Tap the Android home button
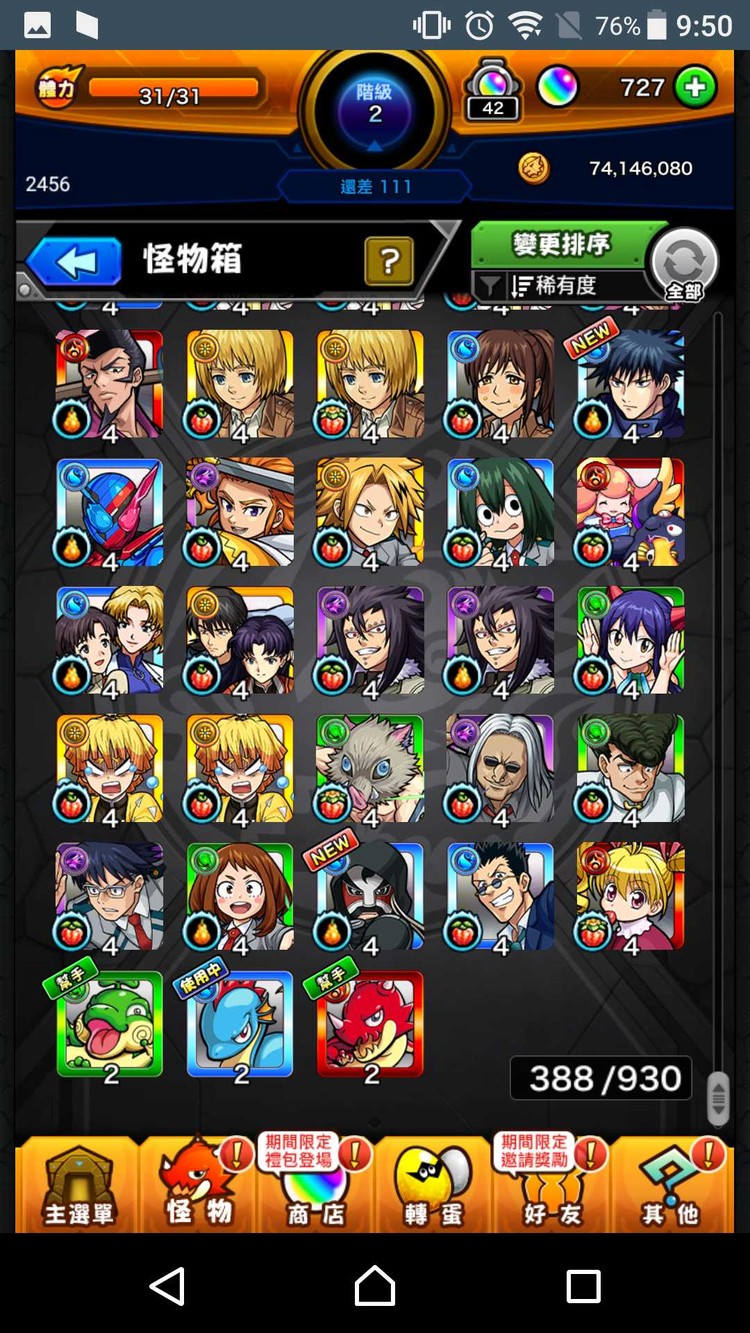Image resolution: width=750 pixels, height=1333 pixels. coord(375,1286)
